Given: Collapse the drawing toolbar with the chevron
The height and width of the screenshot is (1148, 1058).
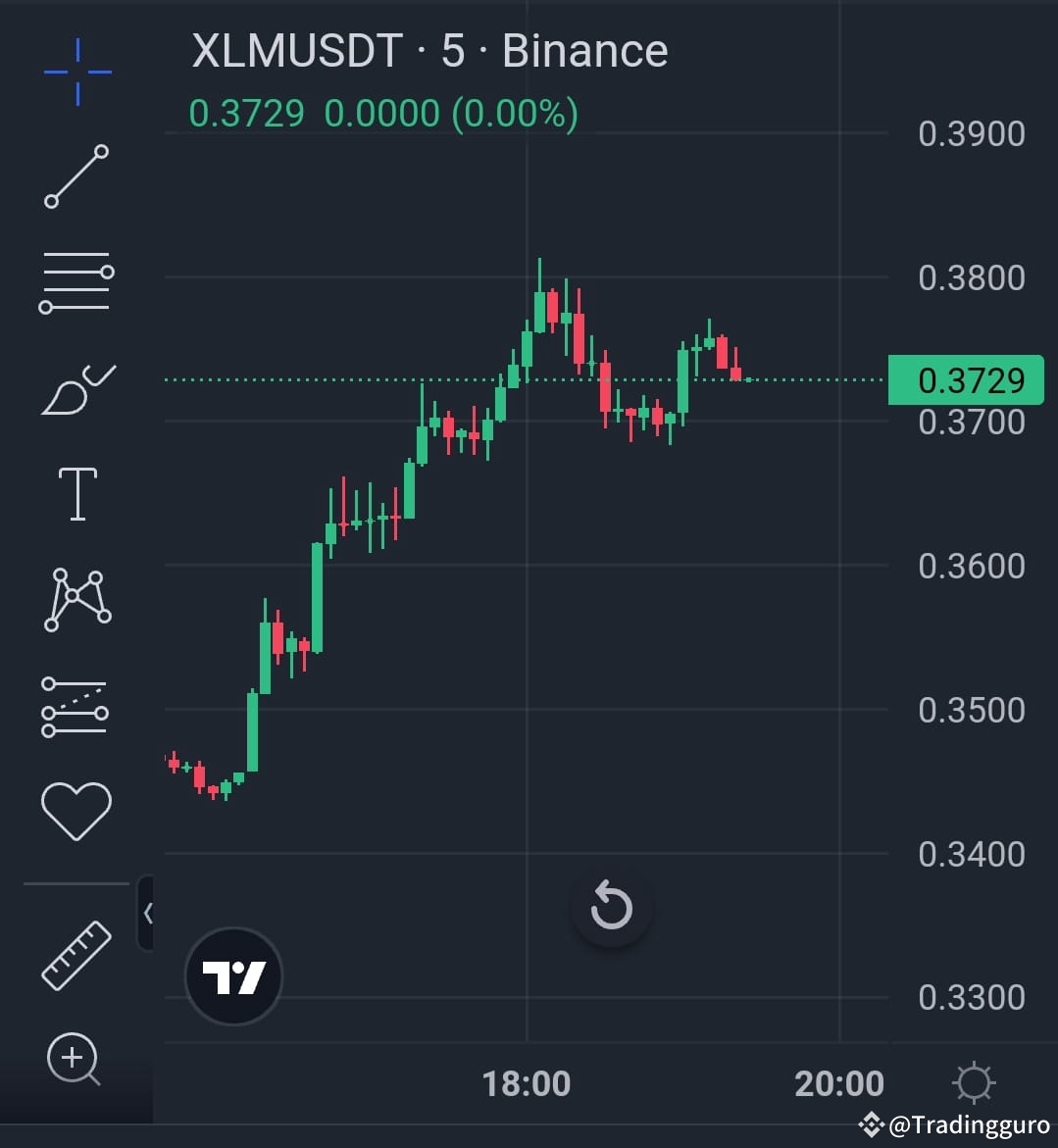Looking at the screenshot, I should coord(149,912).
